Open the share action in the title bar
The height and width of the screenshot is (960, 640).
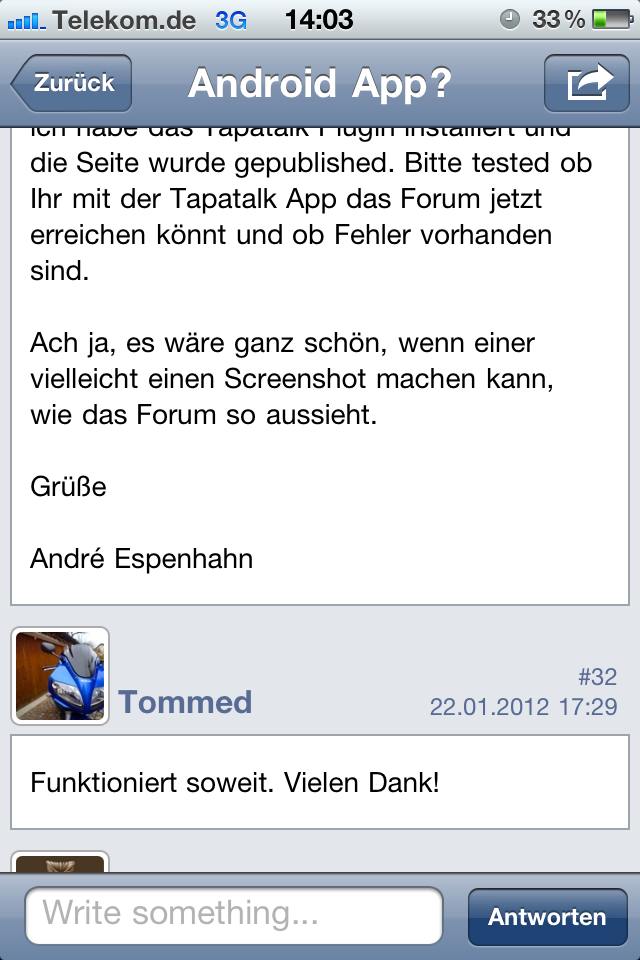click(x=586, y=84)
